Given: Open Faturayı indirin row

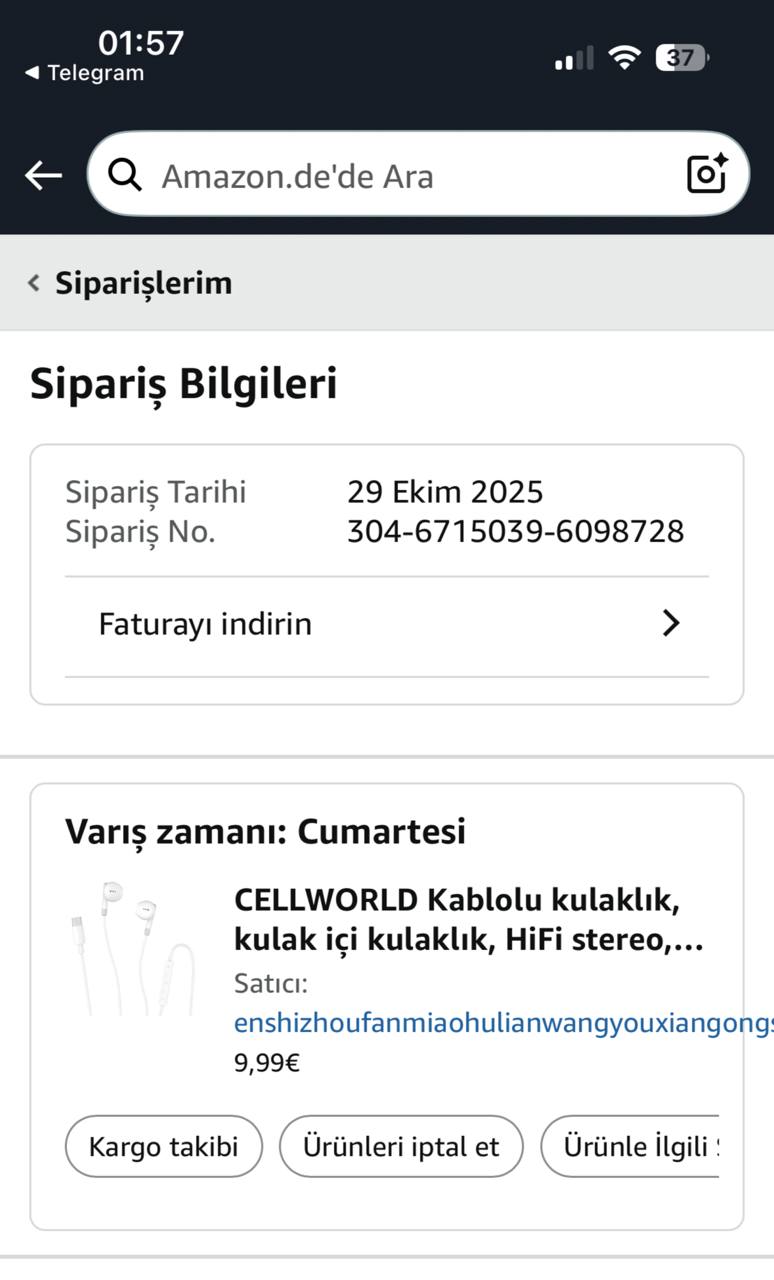Looking at the screenshot, I should 387,624.
